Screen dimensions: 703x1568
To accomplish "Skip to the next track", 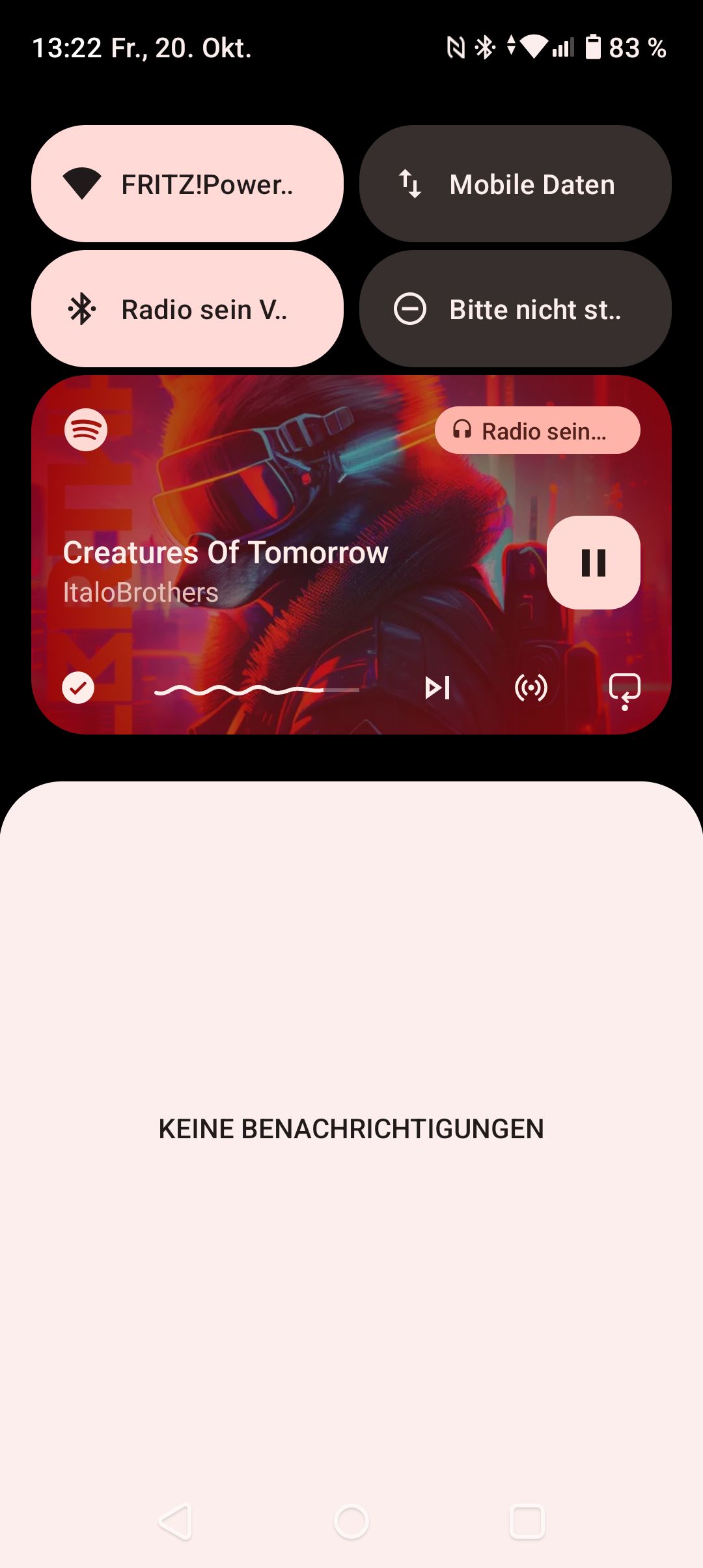I will [x=437, y=688].
